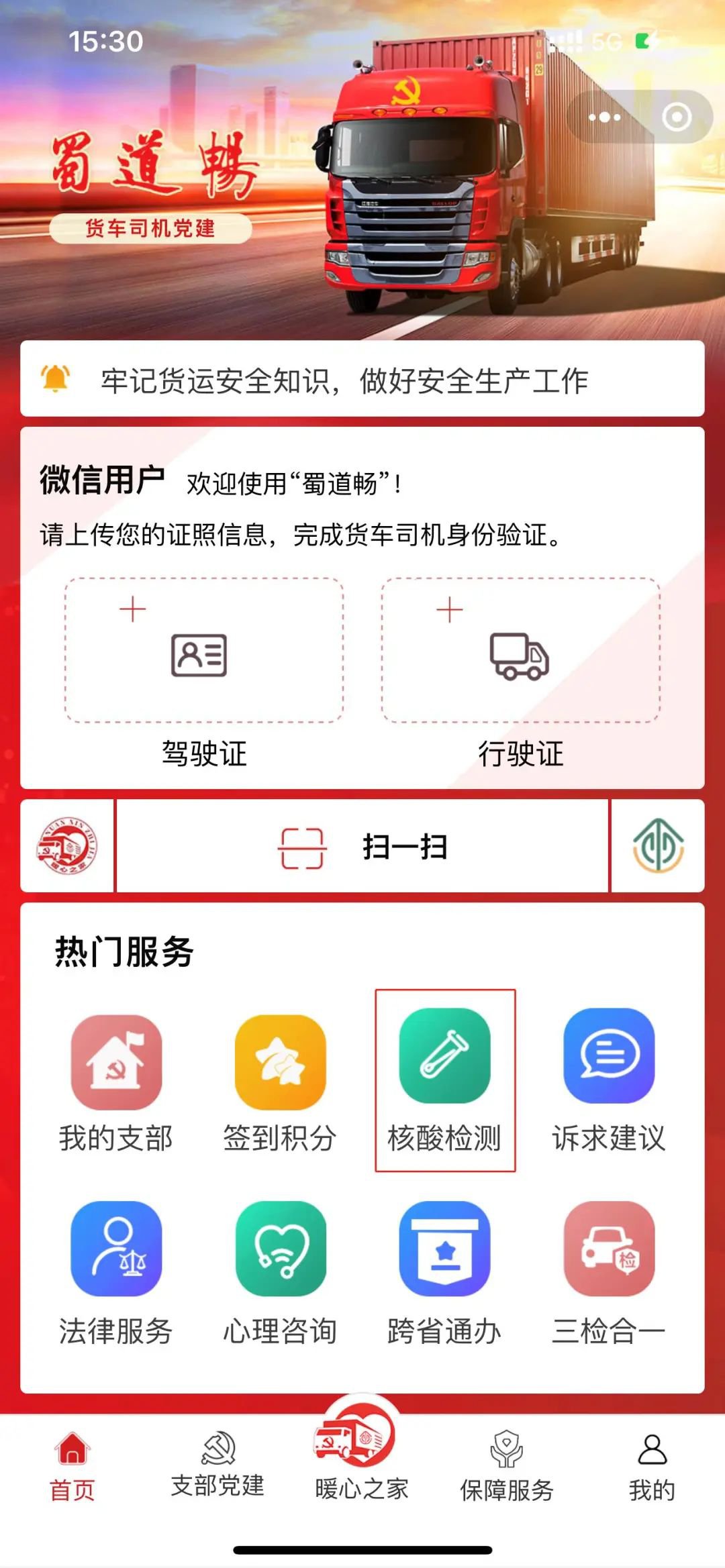Open the green emblem icon beside 扫一扫

tap(658, 847)
